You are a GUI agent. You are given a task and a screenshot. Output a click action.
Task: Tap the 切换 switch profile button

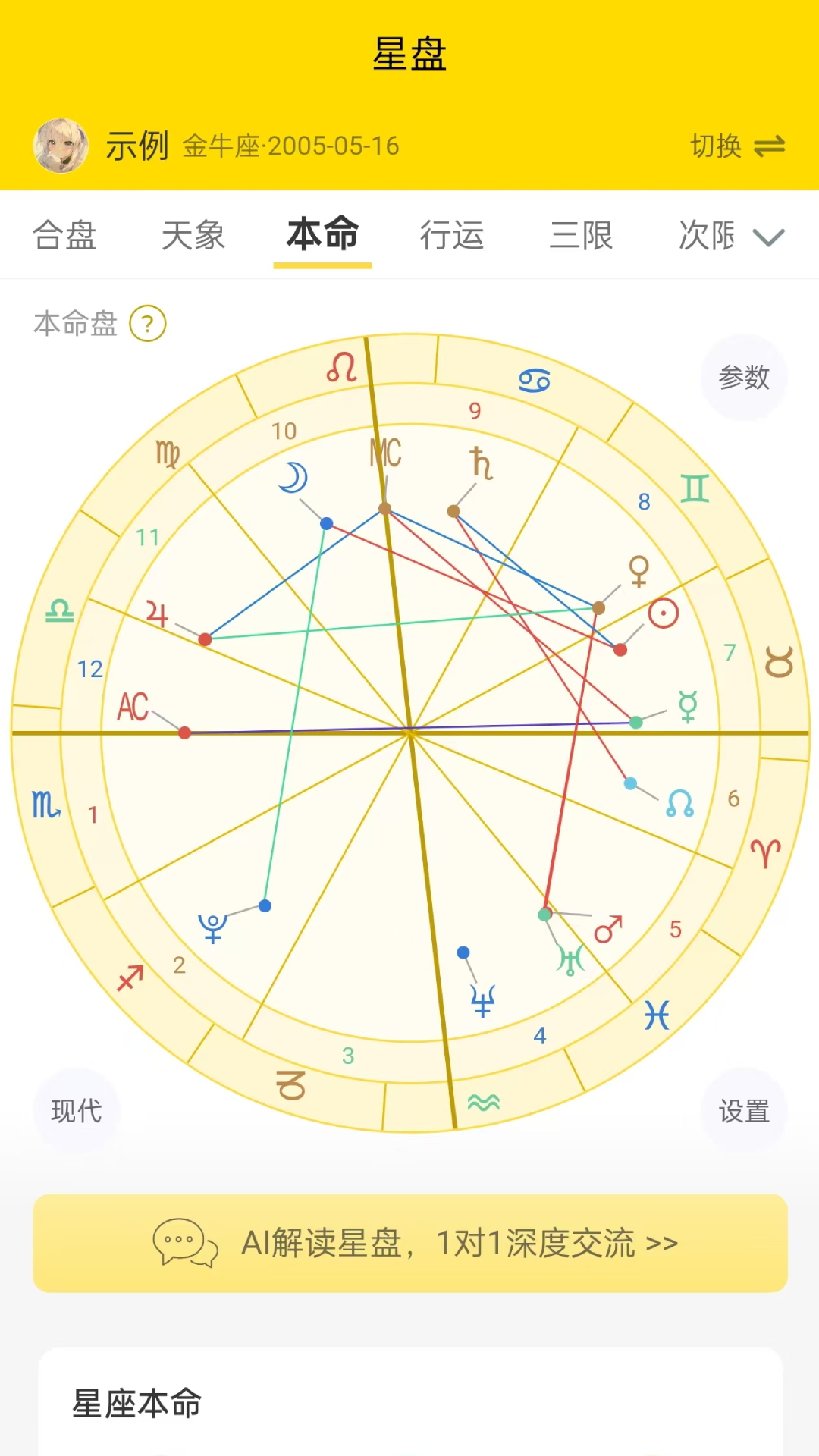736,146
